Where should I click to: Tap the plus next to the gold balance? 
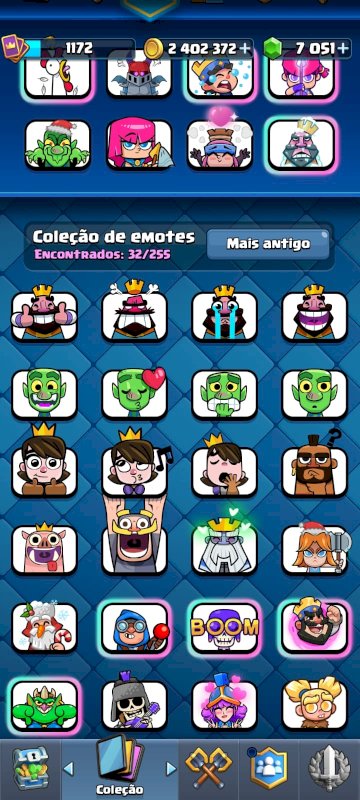[x=245, y=48]
